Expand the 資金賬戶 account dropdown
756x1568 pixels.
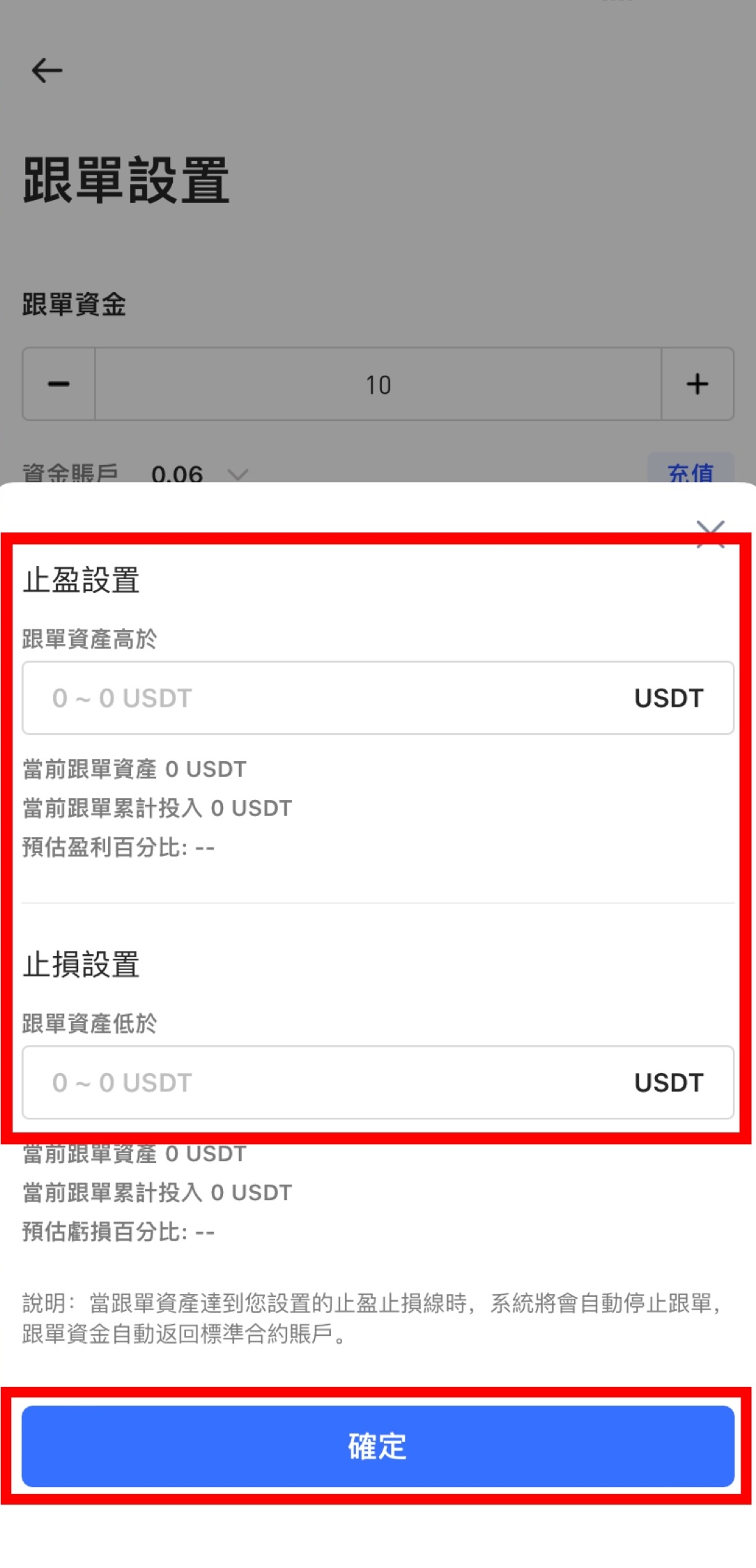click(238, 475)
